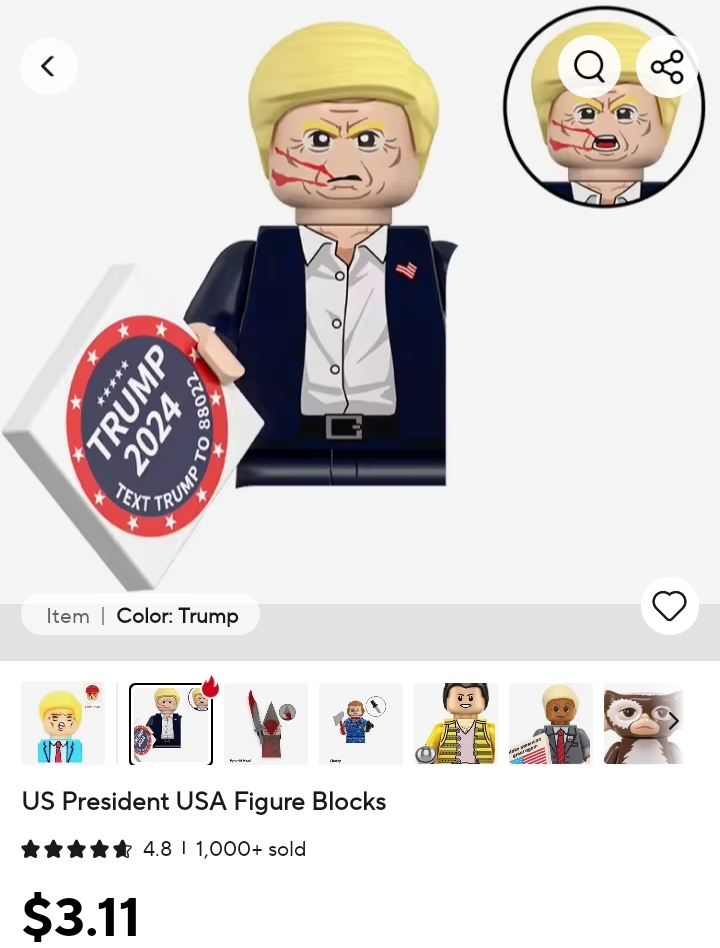Select the figure holding the round badge variant

pos(171,723)
